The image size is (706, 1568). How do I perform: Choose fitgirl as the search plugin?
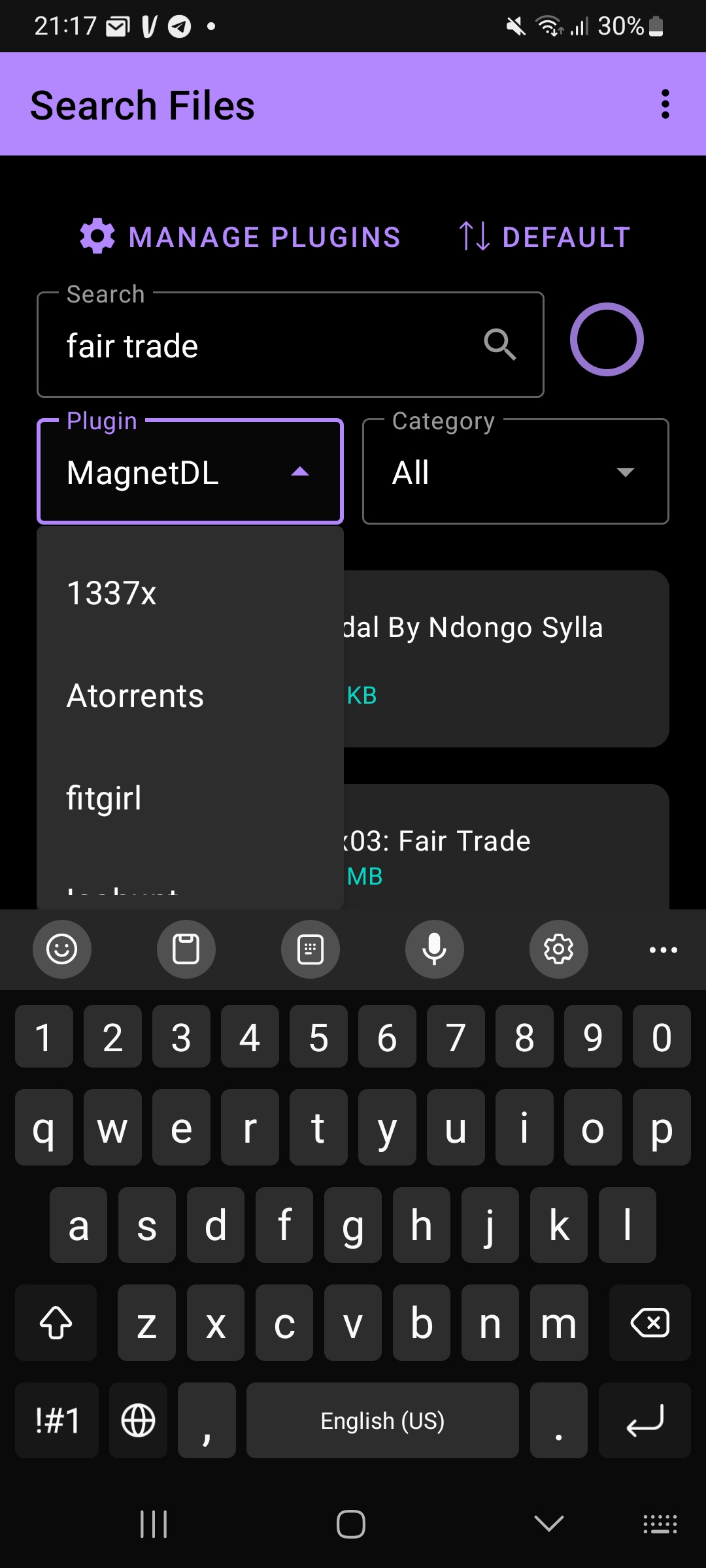tap(104, 797)
